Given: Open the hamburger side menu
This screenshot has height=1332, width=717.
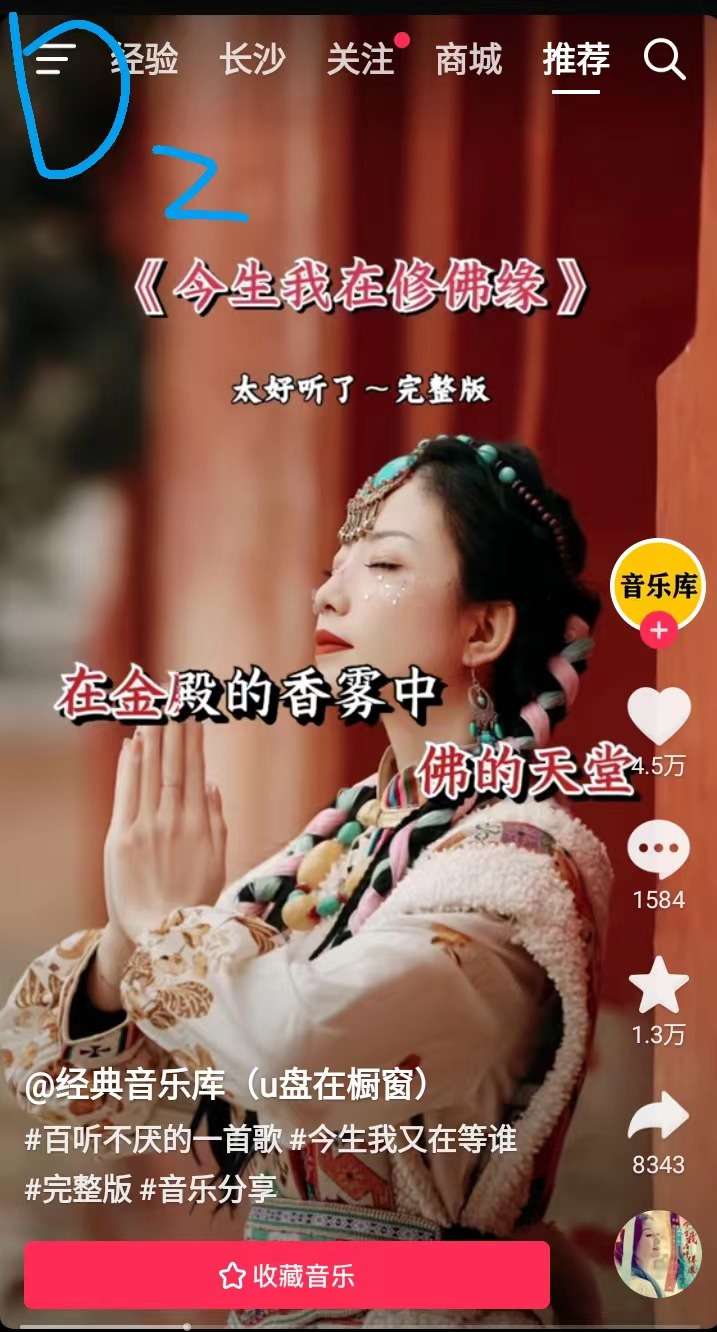Looking at the screenshot, I should (54, 61).
